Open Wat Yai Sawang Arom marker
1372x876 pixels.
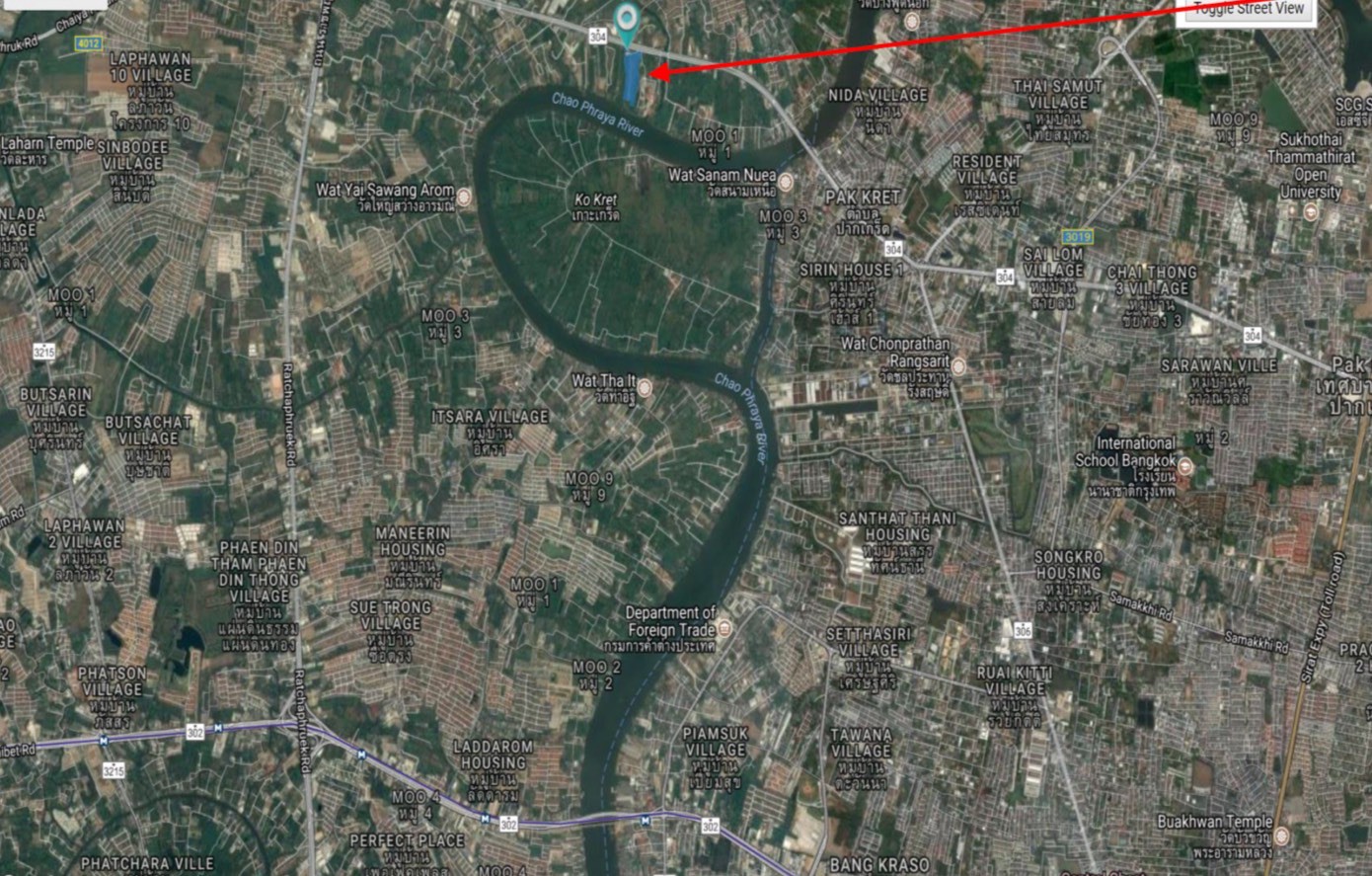point(464,197)
